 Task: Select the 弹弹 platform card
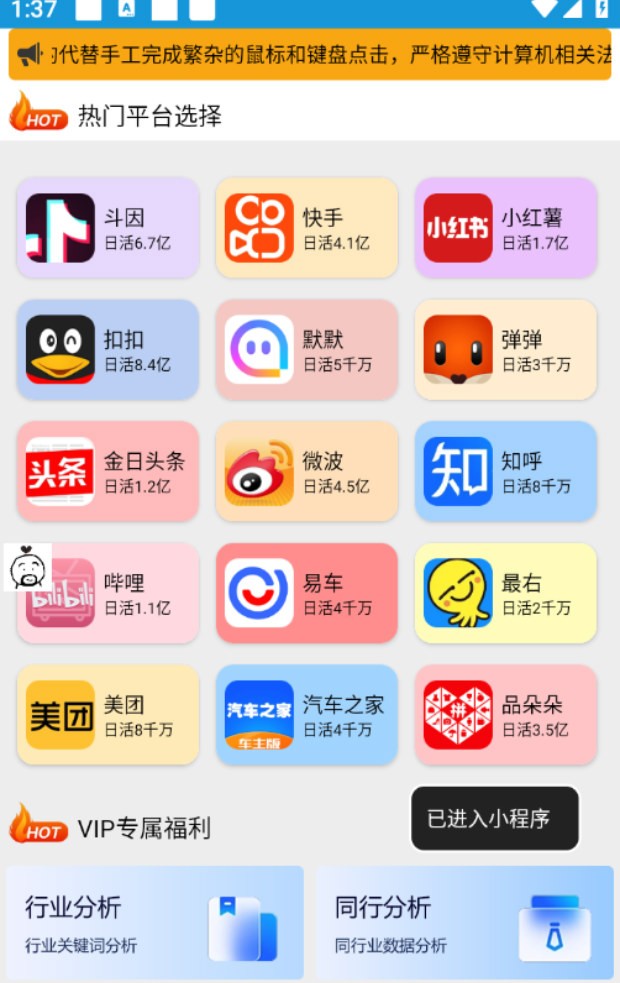505,350
